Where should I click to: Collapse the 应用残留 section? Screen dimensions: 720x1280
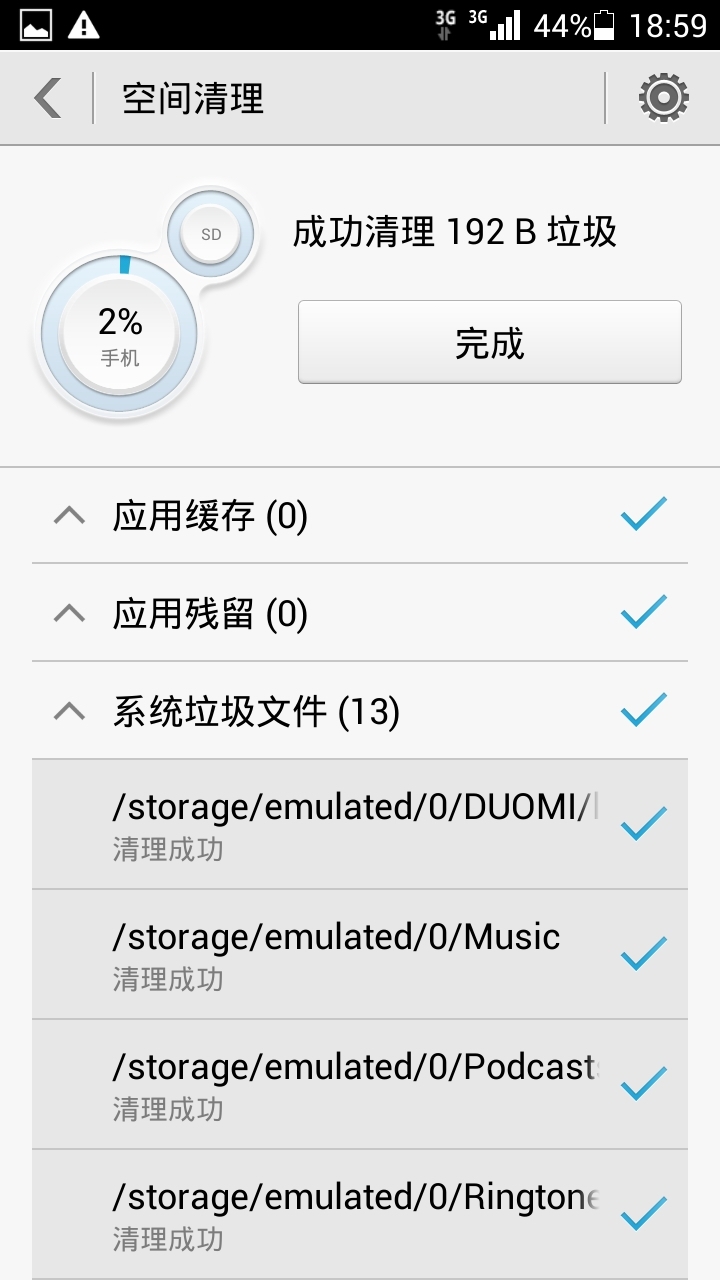[x=69, y=614]
